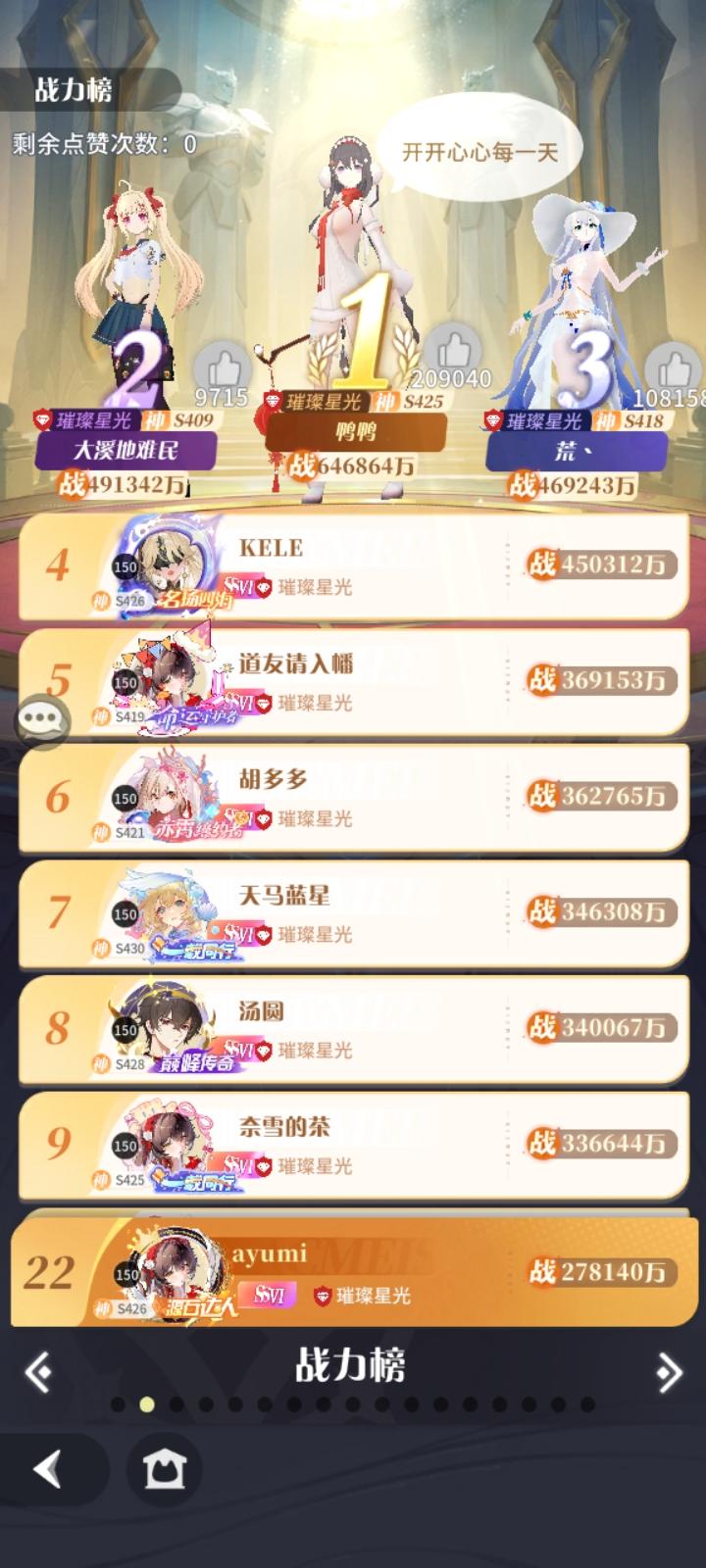
Task: Open the chat bubble icon on the left edge
Action: coord(39,720)
